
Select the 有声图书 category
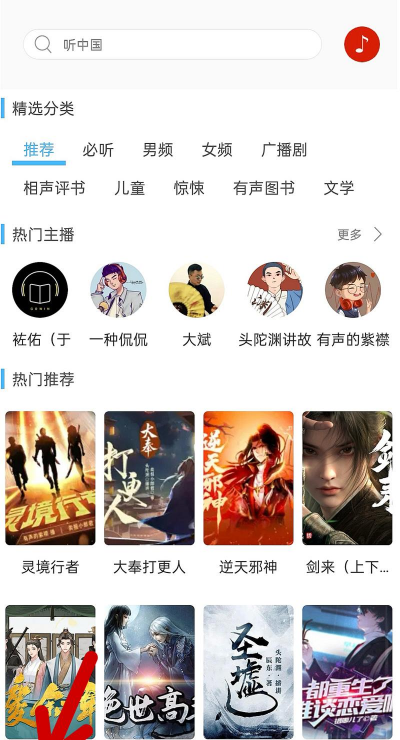pos(264,188)
